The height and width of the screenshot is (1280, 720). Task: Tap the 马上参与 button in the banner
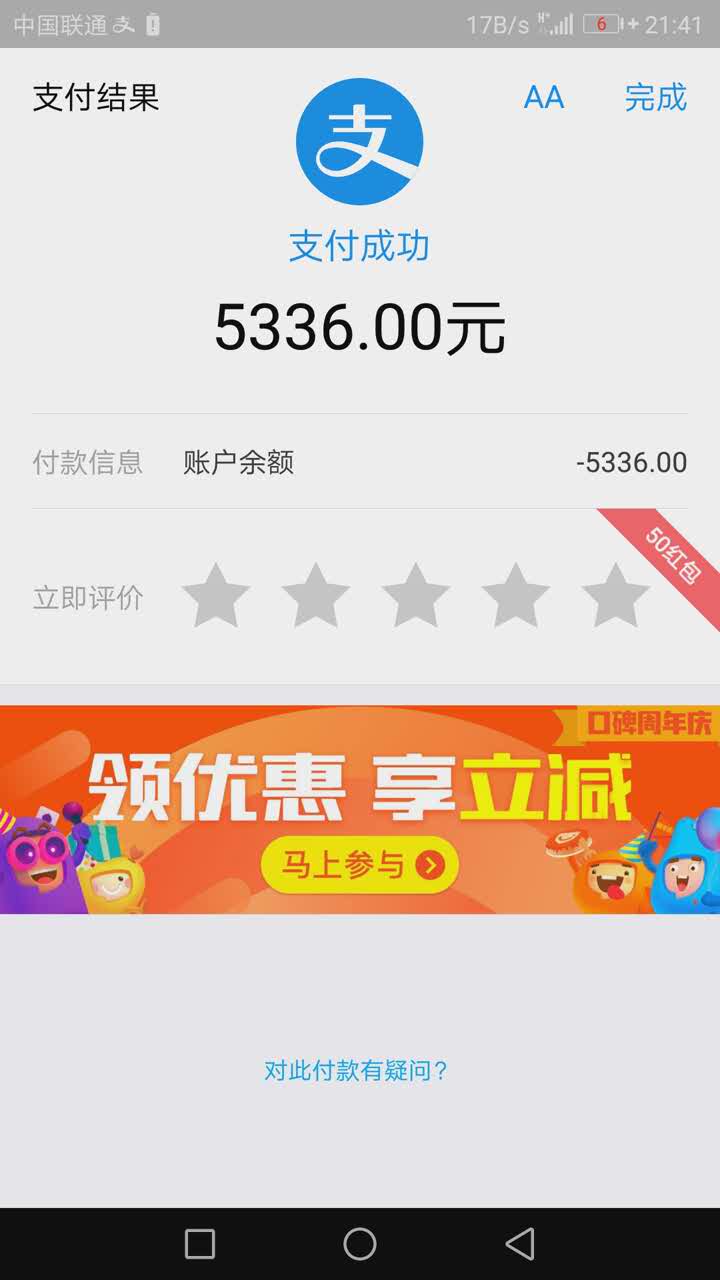pyautogui.click(x=360, y=865)
